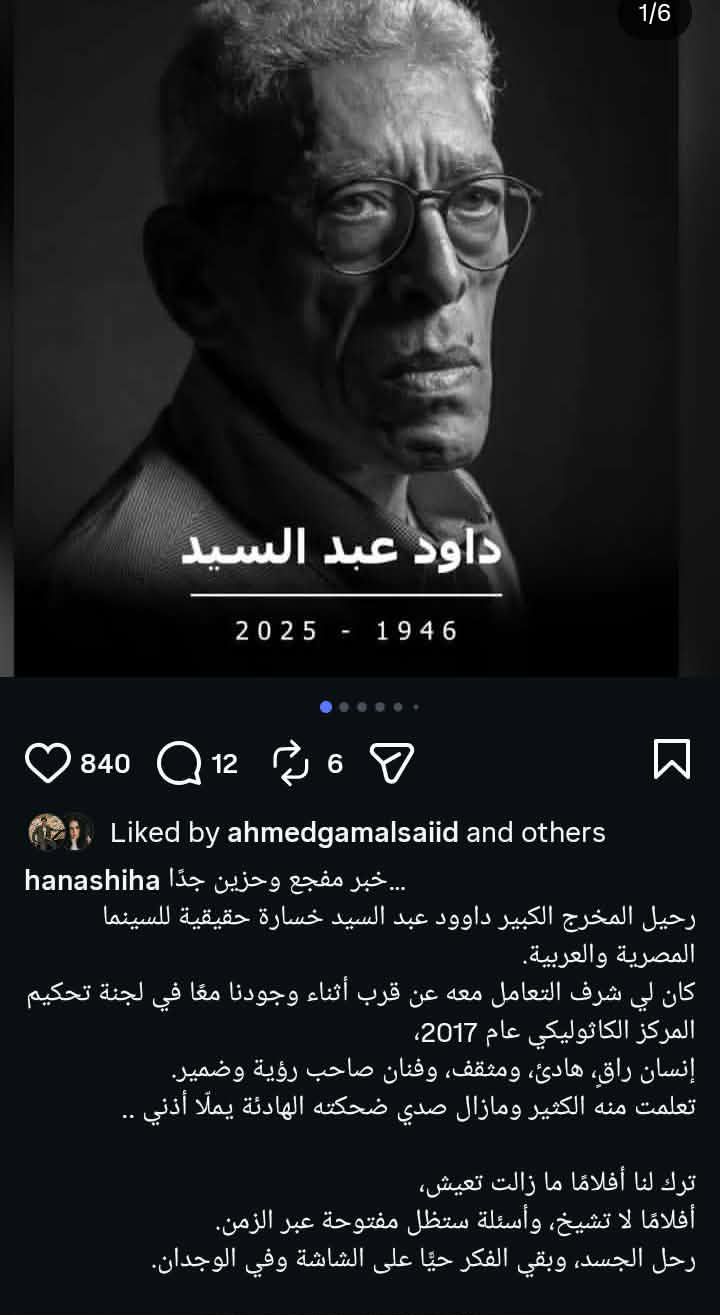Open comments via the speech bubble icon
The width and height of the screenshot is (720, 1315).
[180, 762]
